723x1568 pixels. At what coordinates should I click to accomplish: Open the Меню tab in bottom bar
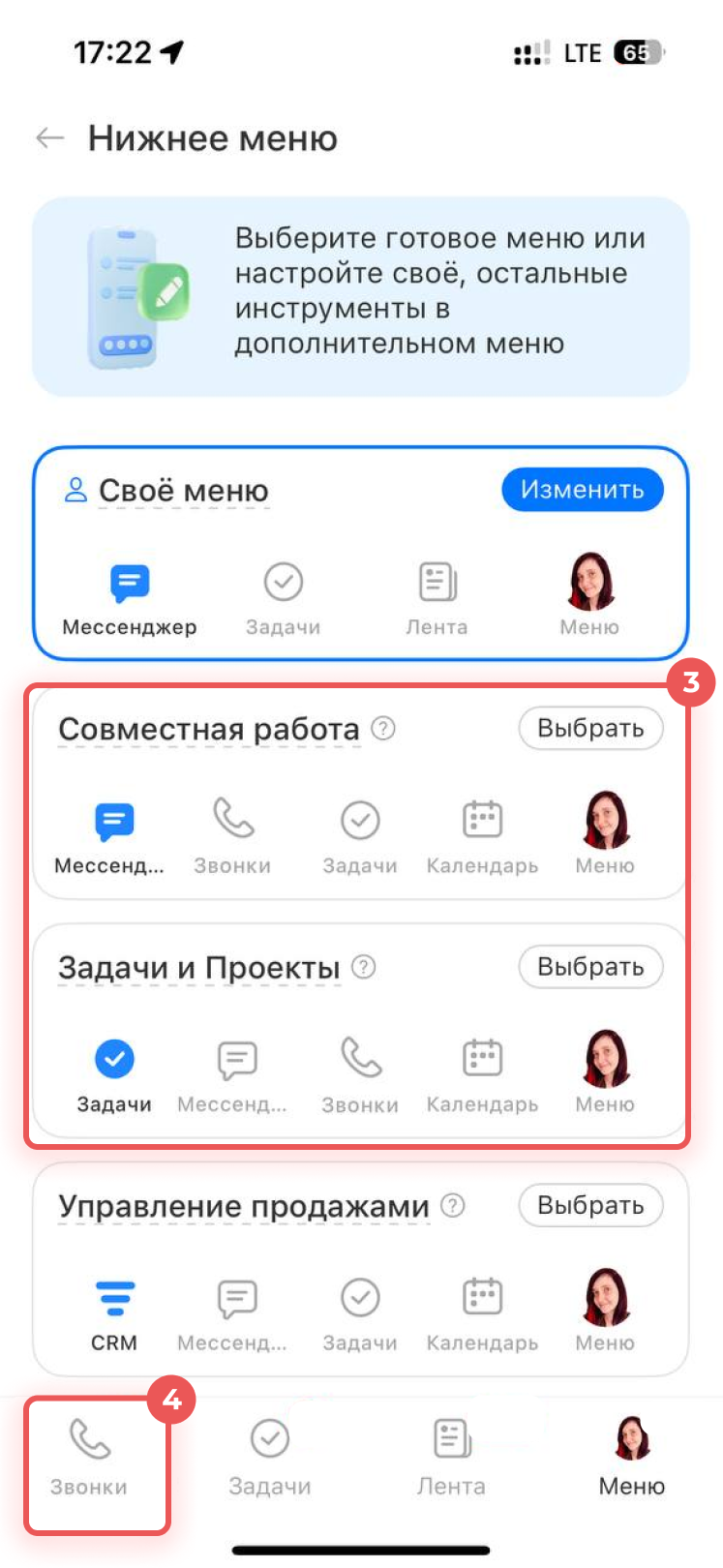click(x=632, y=1458)
